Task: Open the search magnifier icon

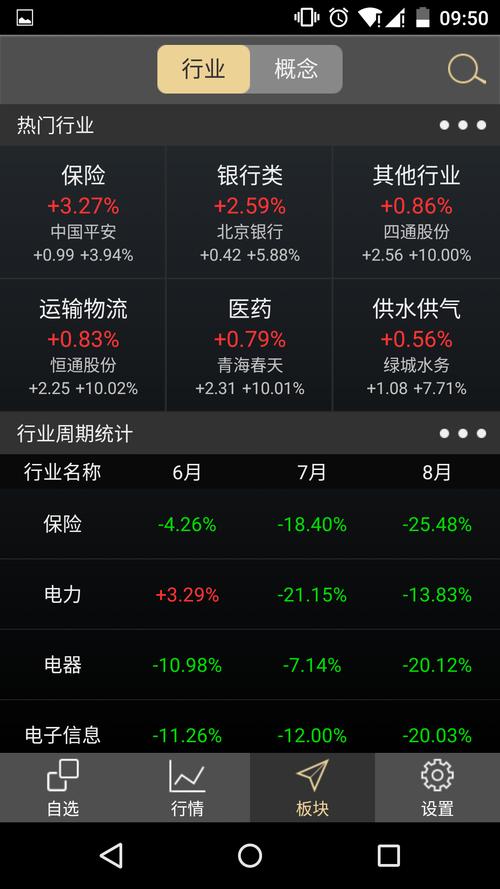Action: 467,70
